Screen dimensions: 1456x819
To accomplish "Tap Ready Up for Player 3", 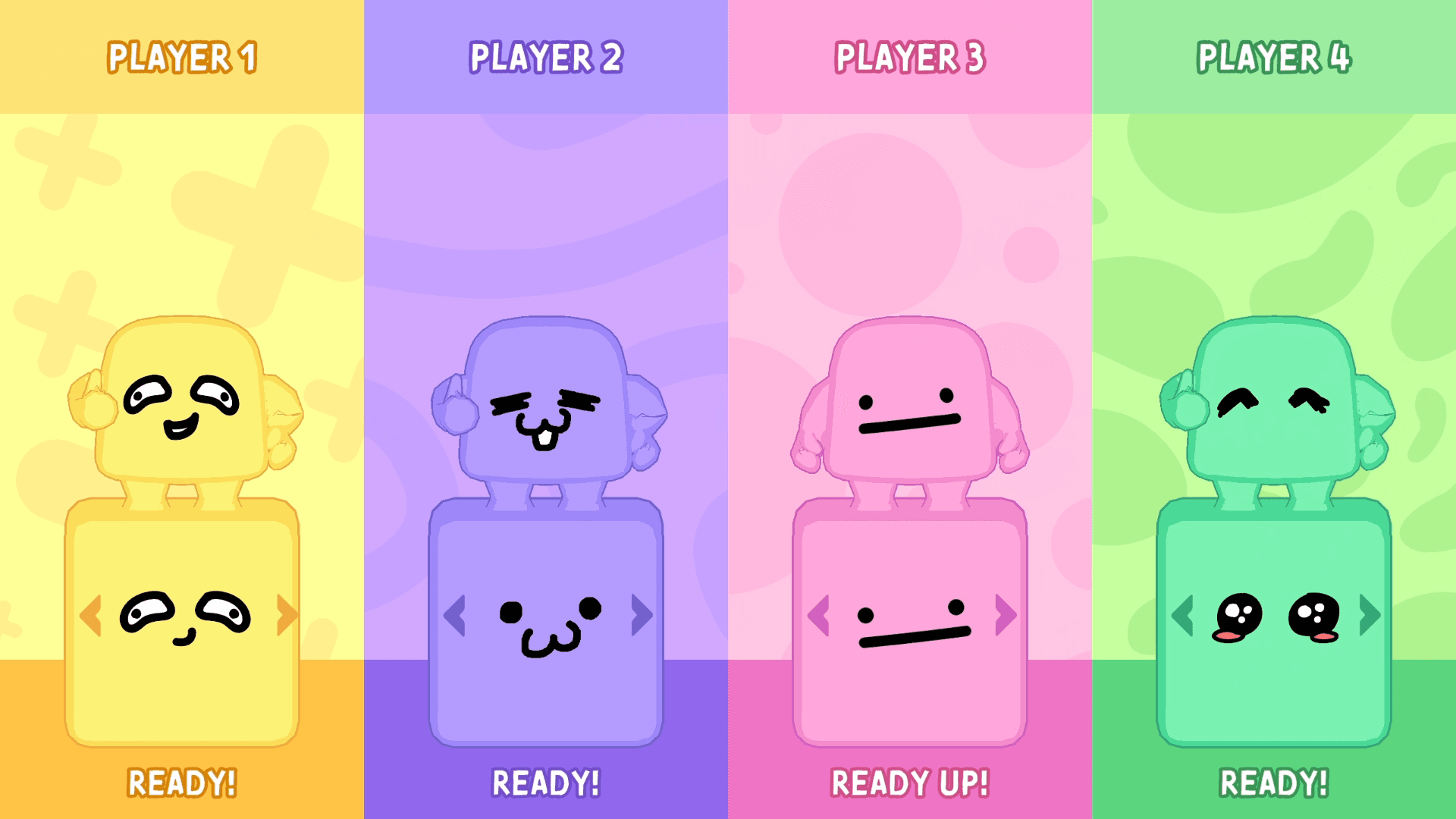I will (x=910, y=783).
